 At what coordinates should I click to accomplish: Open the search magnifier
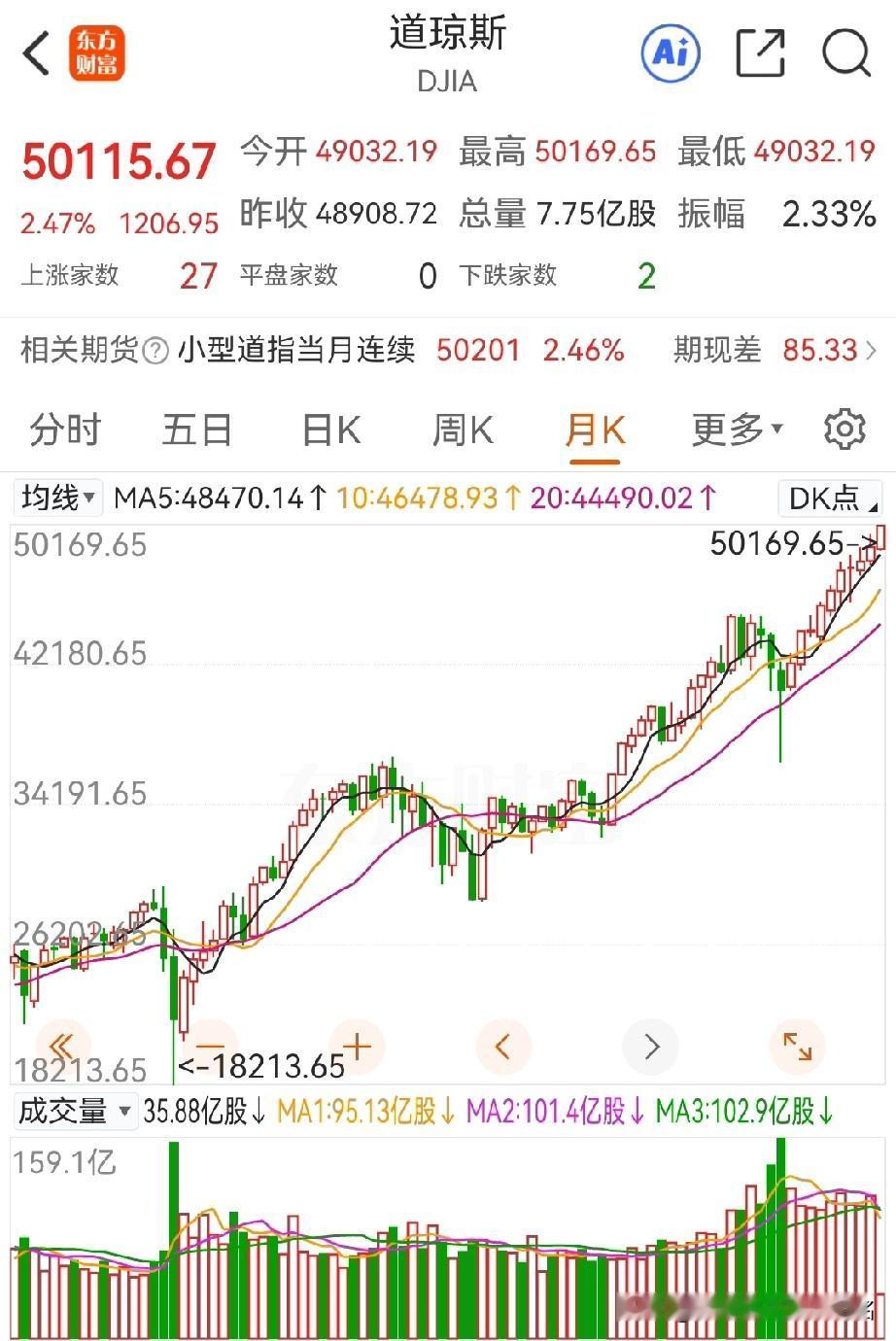pyautogui.click(x=845, y=52)
